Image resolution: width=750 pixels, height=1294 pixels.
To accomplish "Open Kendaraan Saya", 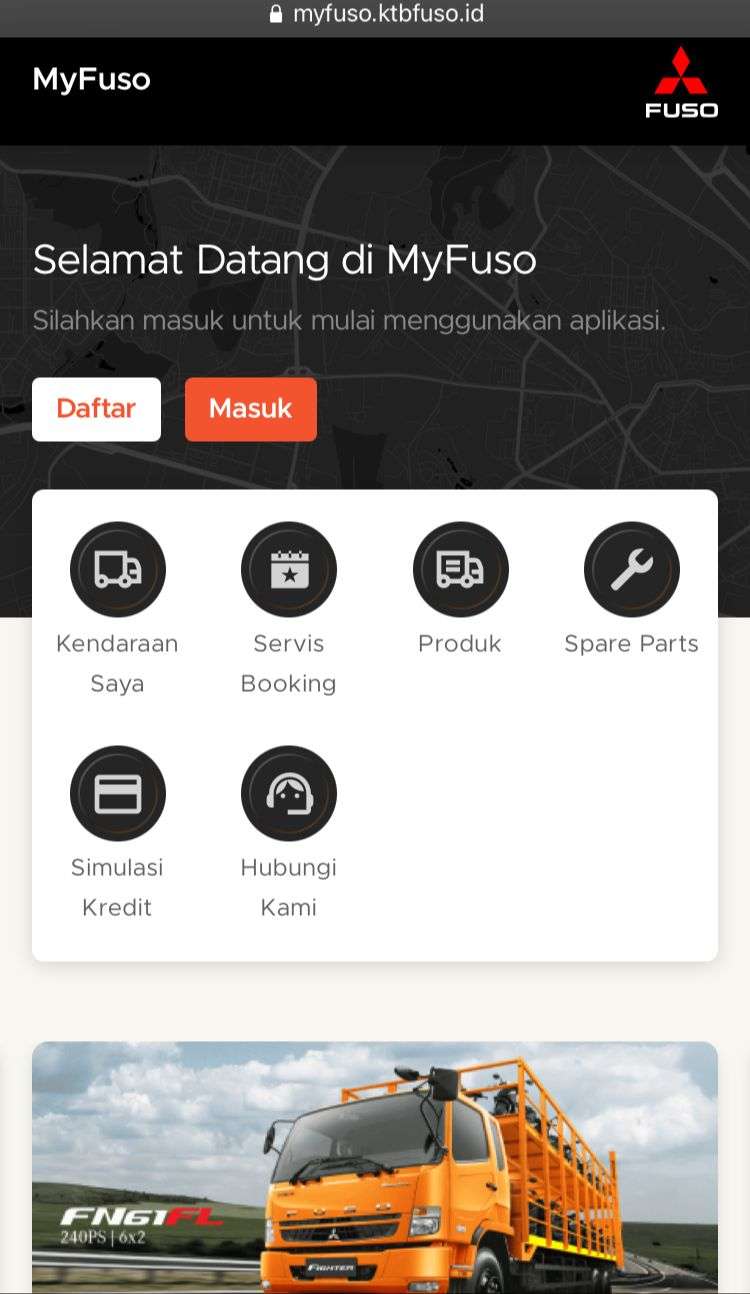I will pyautogui.click(x=117, y=570).
